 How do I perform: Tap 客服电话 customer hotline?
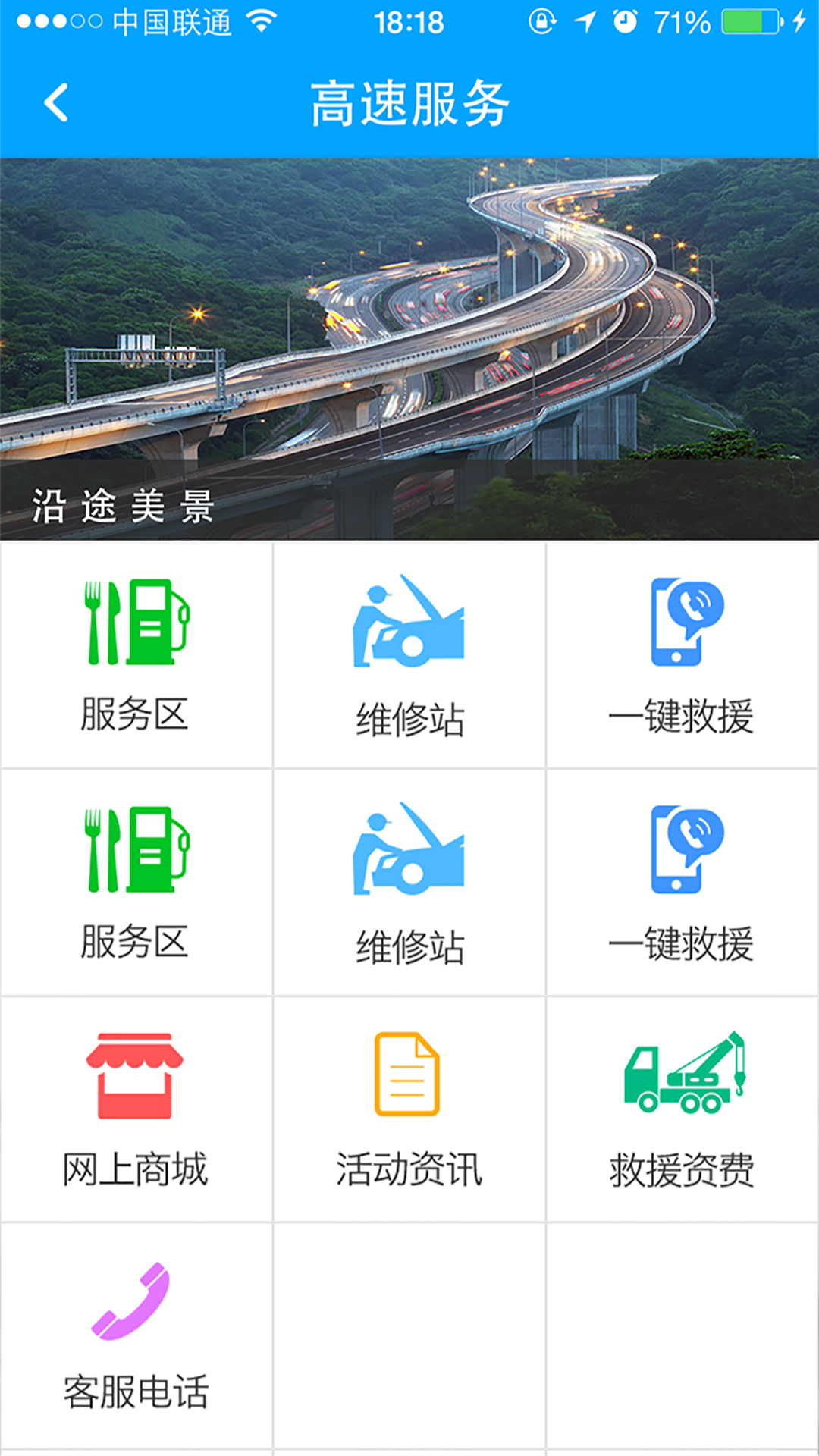(x=136, y=1335)
